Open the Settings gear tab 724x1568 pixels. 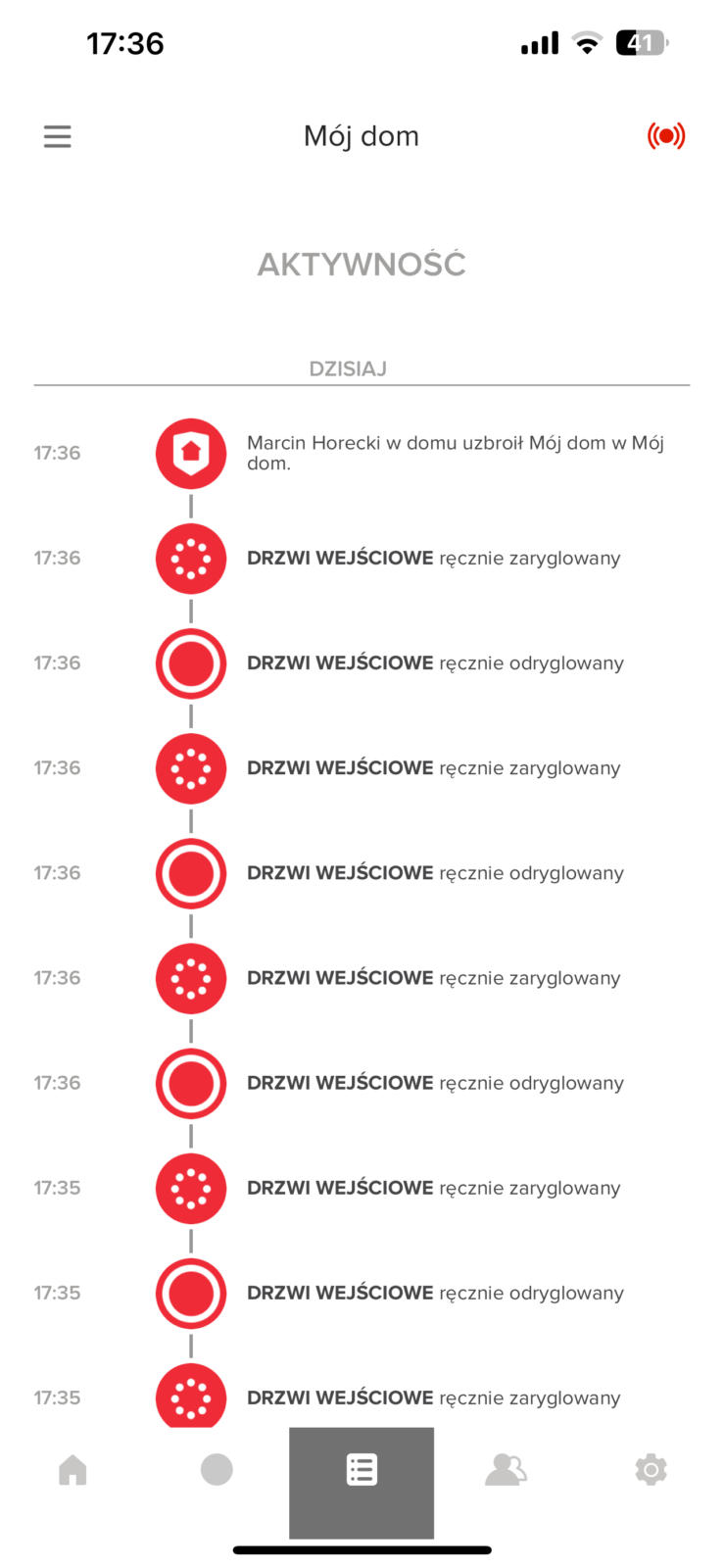[651, 1470]
